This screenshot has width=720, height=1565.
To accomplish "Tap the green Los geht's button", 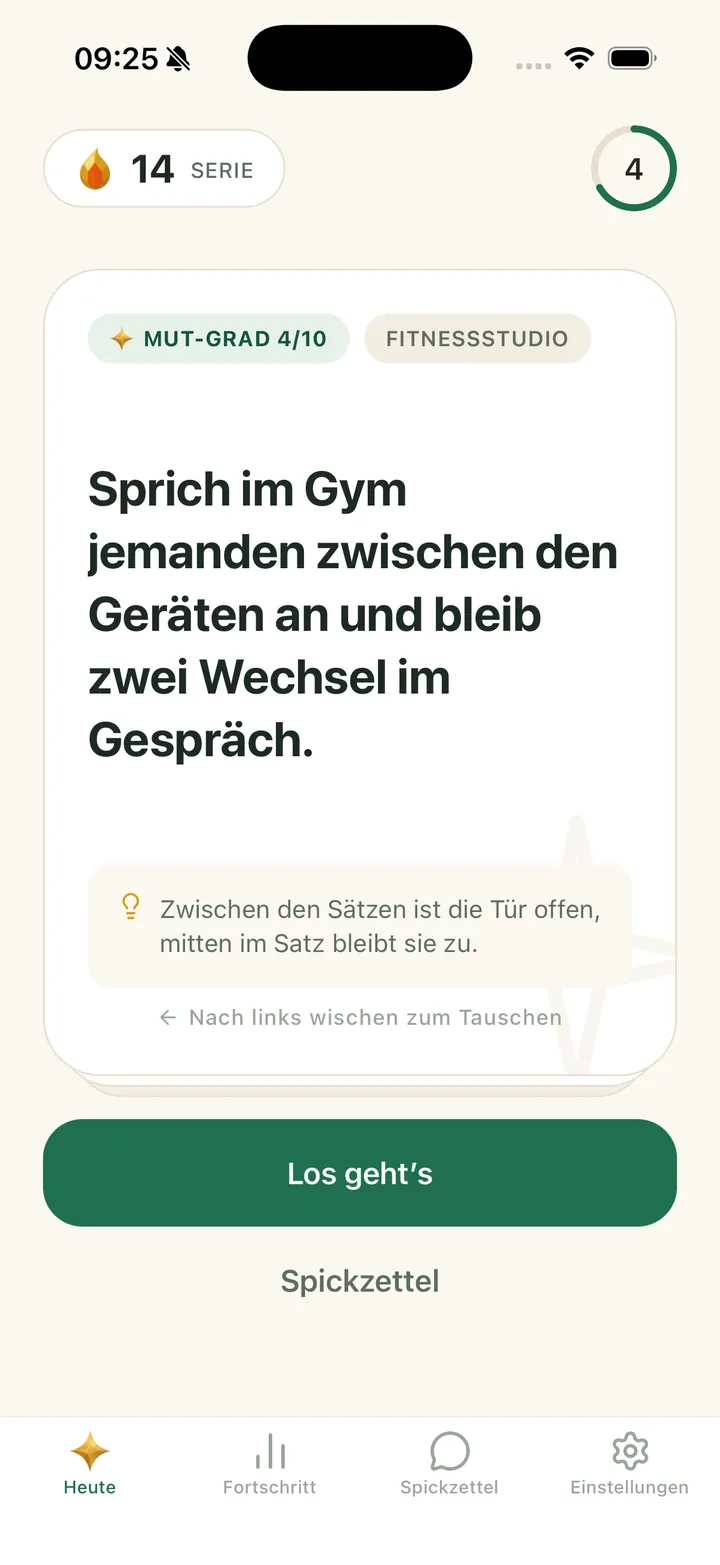I will tap(360, 1172).
